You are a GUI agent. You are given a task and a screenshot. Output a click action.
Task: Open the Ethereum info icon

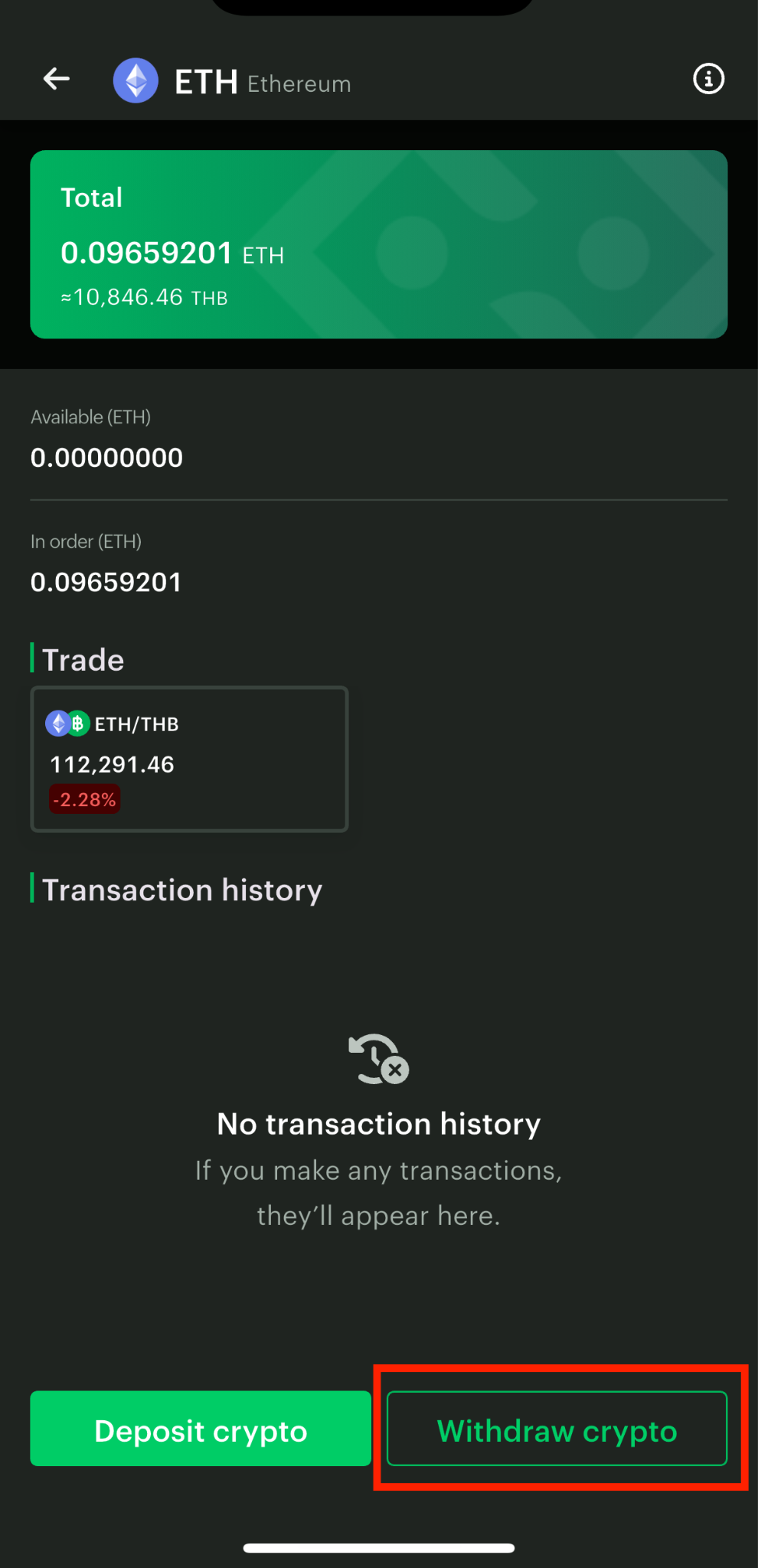708,79
